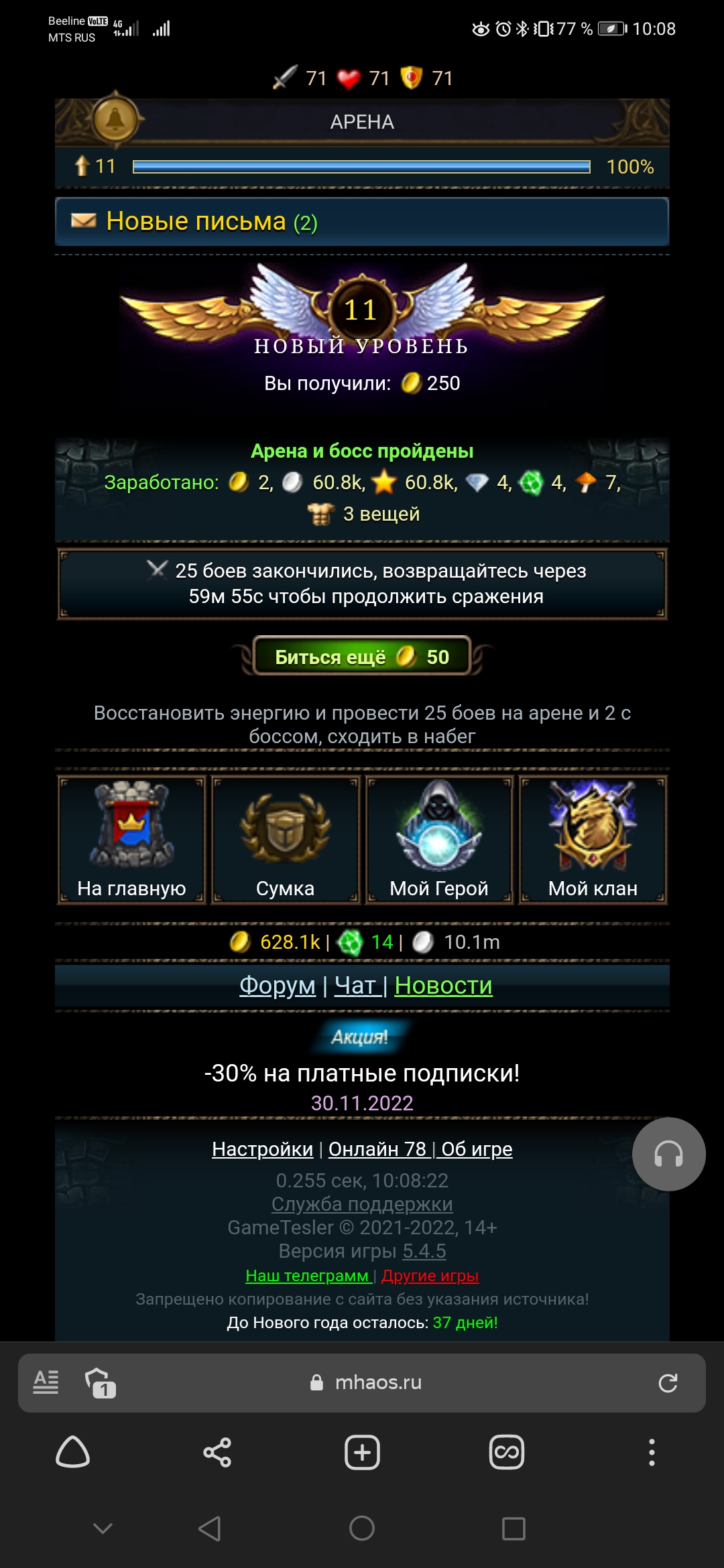Reload the mhaos.ru page
724x1568 pixels.
(668, 1383)
